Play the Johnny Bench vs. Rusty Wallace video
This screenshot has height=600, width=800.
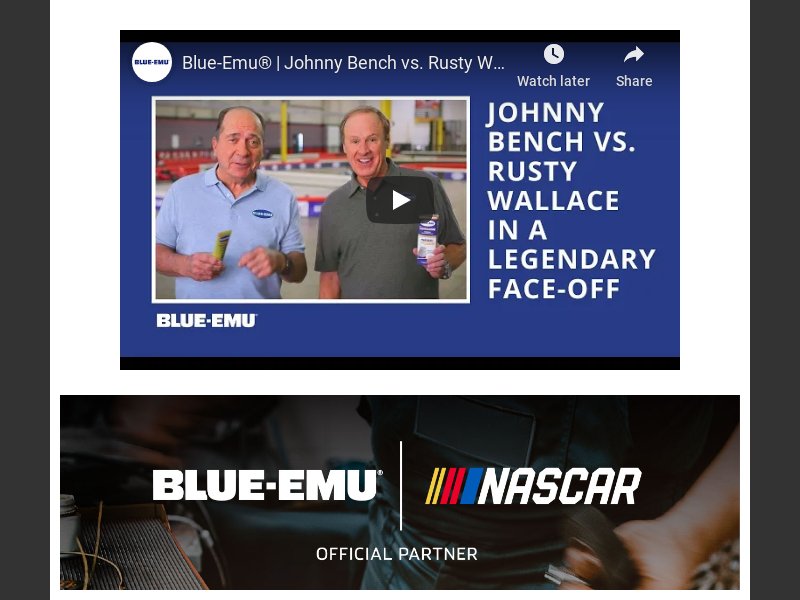point(400,200)
